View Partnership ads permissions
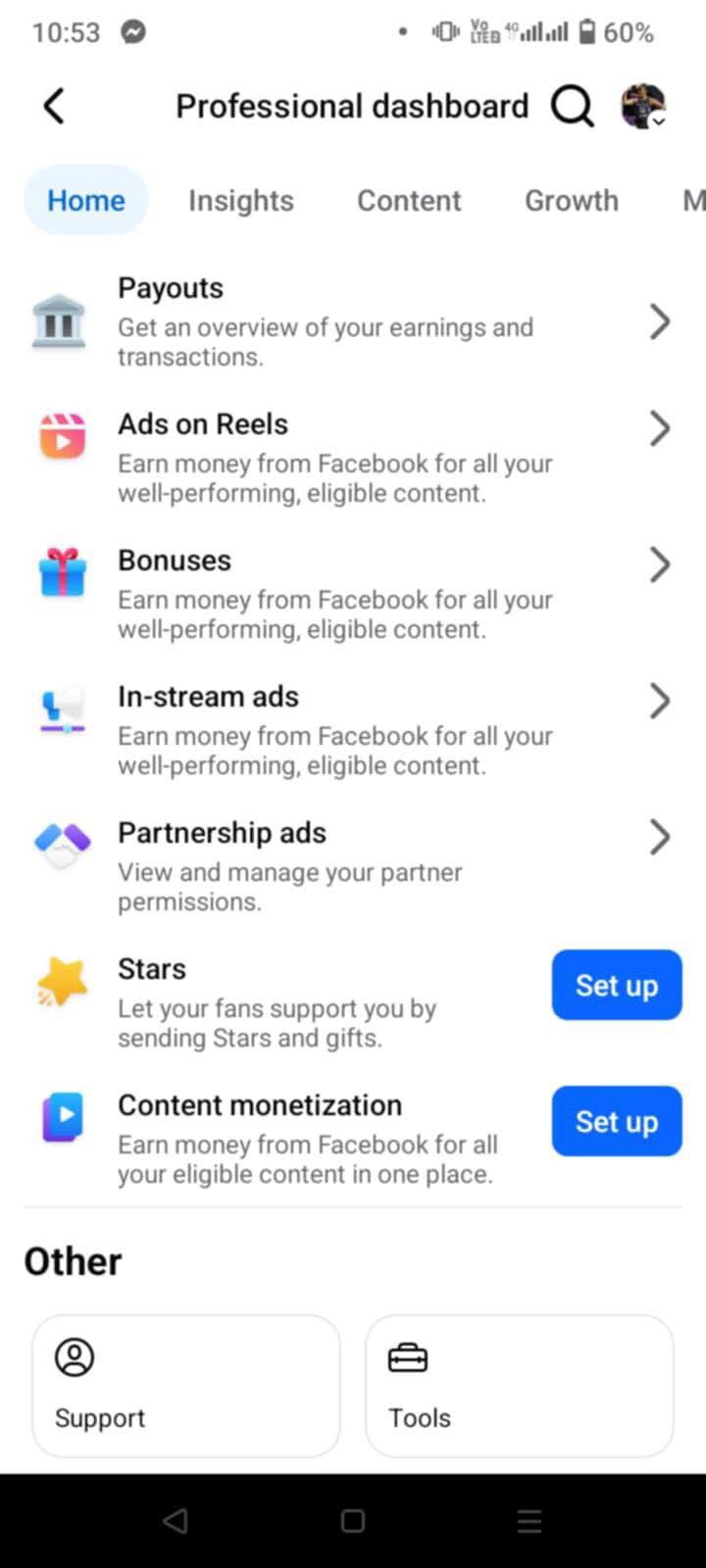This screenshot has width=706, height=1568. (x=353, y=866)
